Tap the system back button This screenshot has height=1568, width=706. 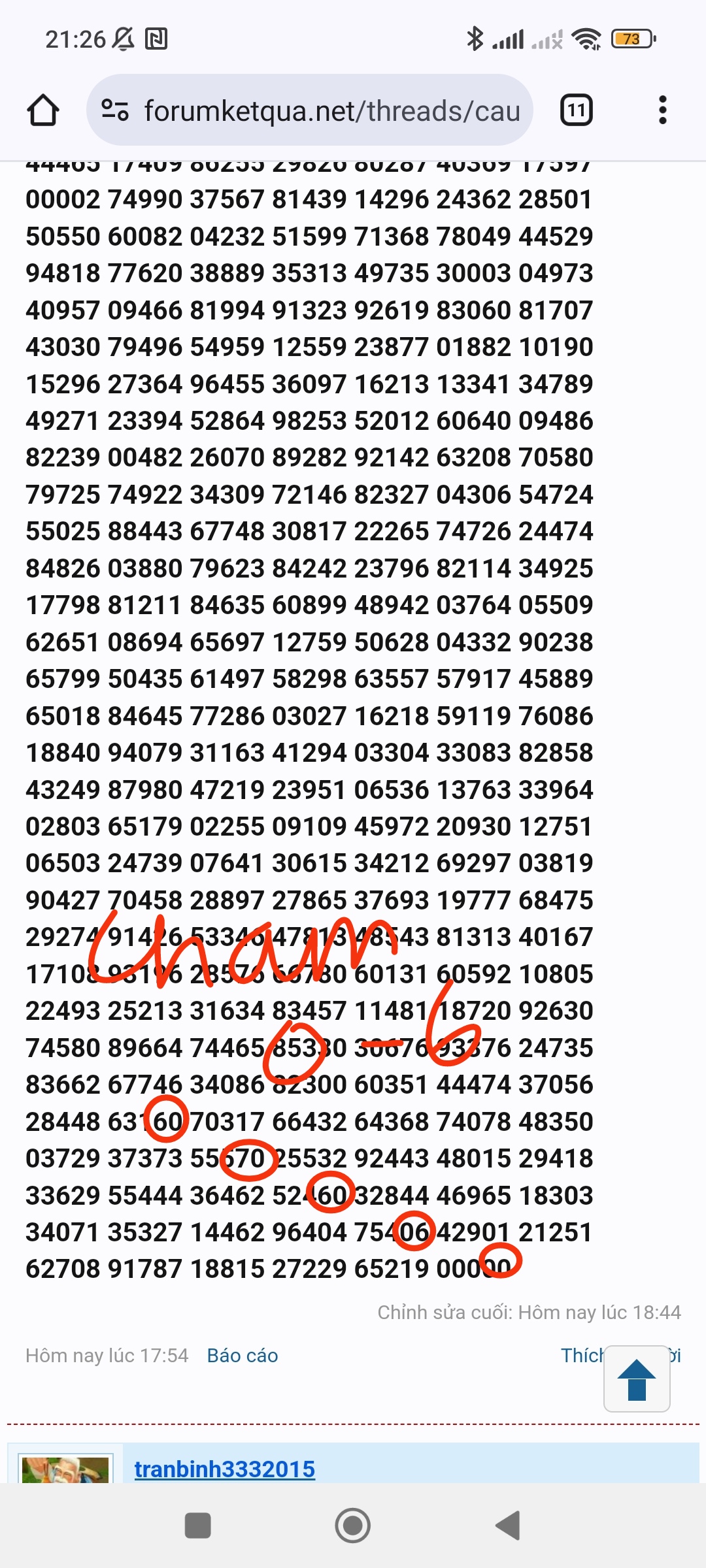click(x=508, y=1526)
